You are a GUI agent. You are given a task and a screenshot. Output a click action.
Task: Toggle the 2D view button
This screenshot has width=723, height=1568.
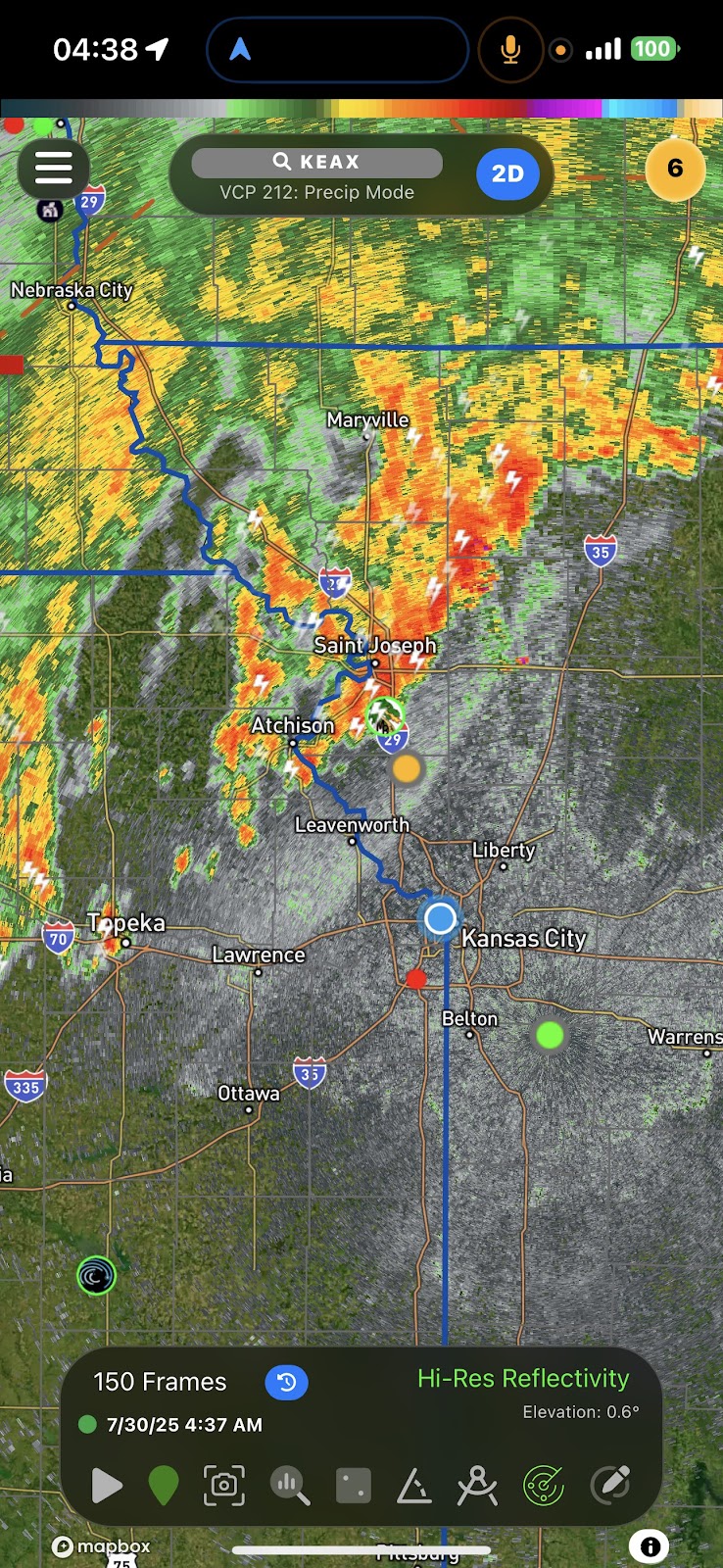[x=507, y=173]
